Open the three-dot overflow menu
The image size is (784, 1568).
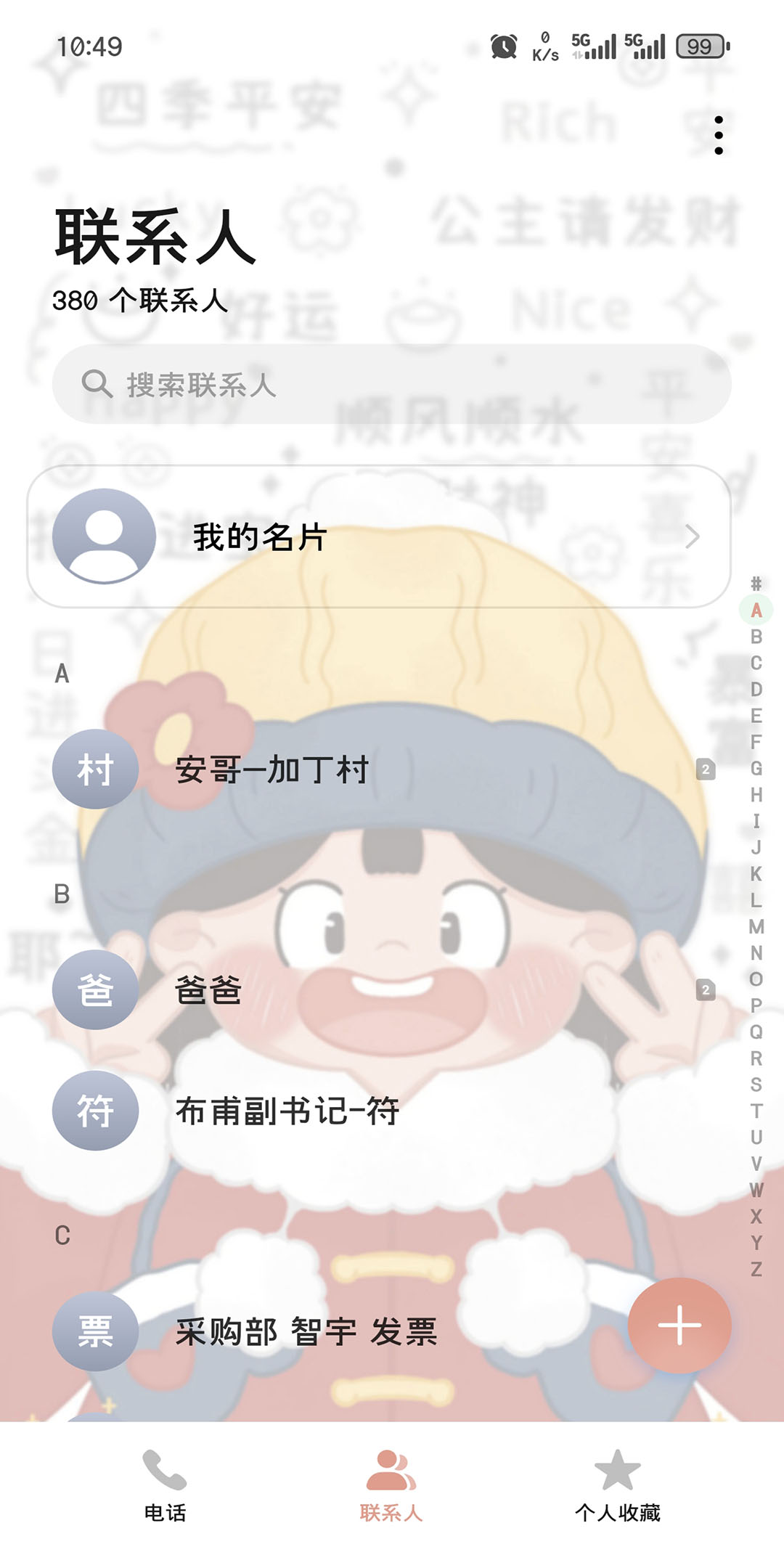(x=719, y=135)
